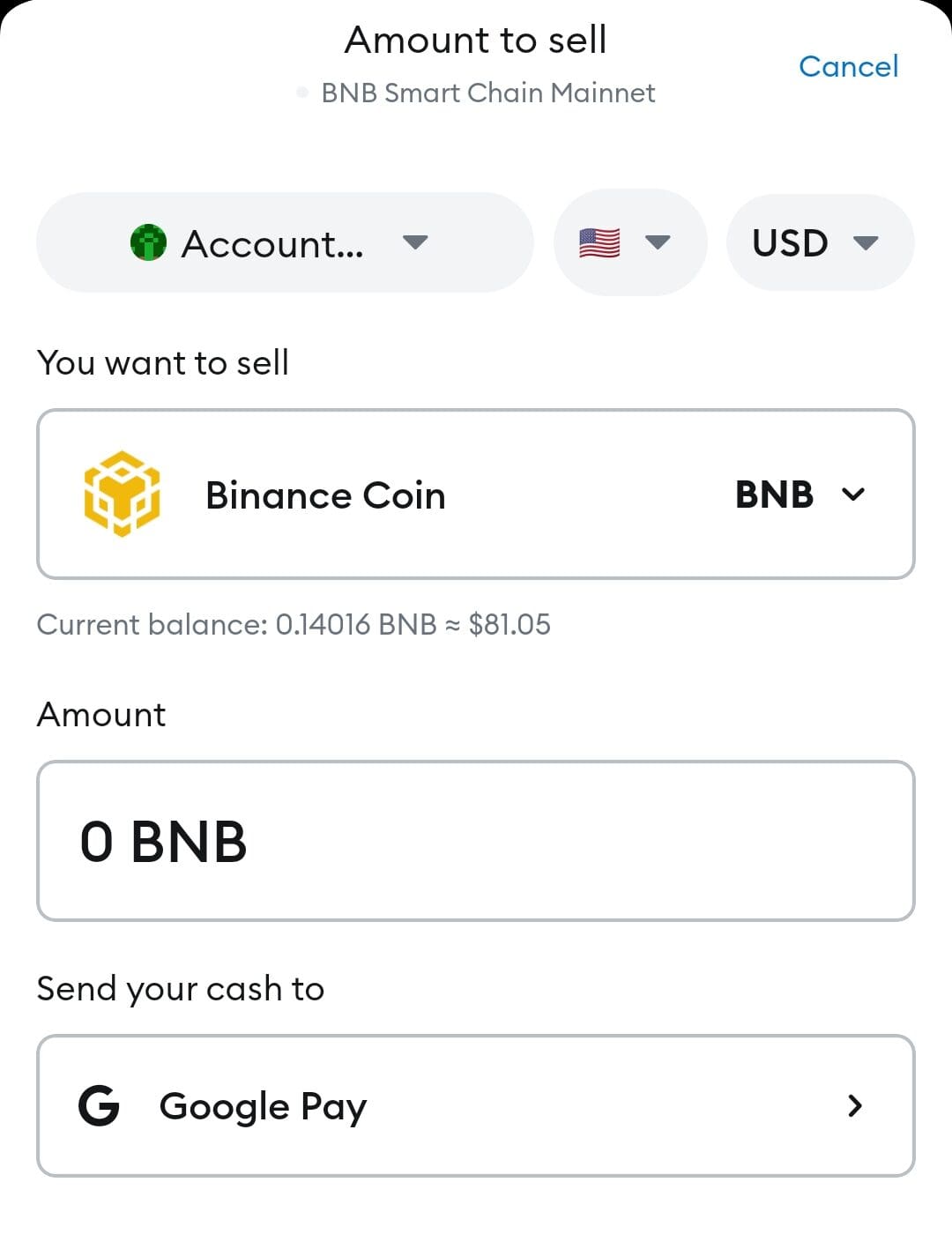
Task: Click the green account avatar icon
Action: pos(150,243)
